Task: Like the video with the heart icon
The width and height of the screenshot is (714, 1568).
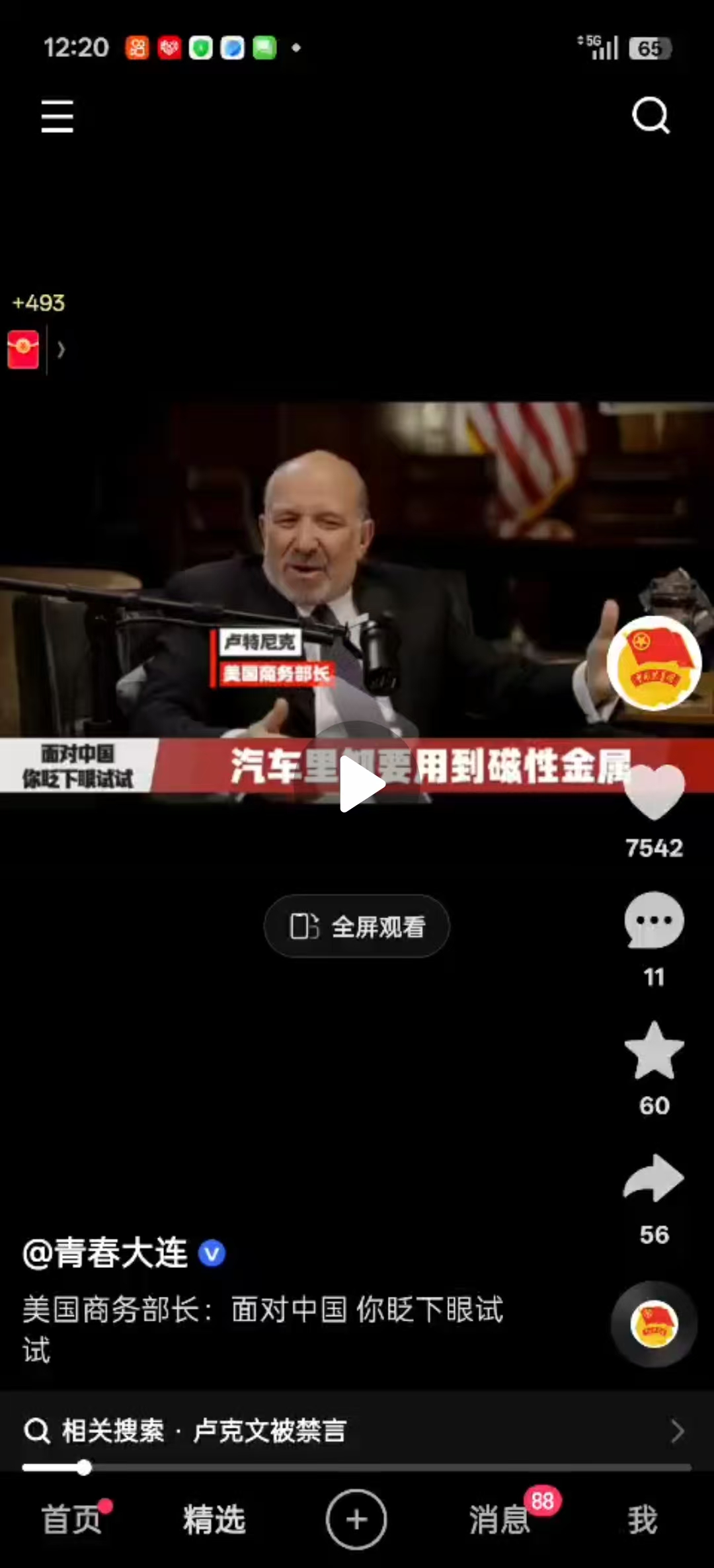Action: click(x=654, y=793)
